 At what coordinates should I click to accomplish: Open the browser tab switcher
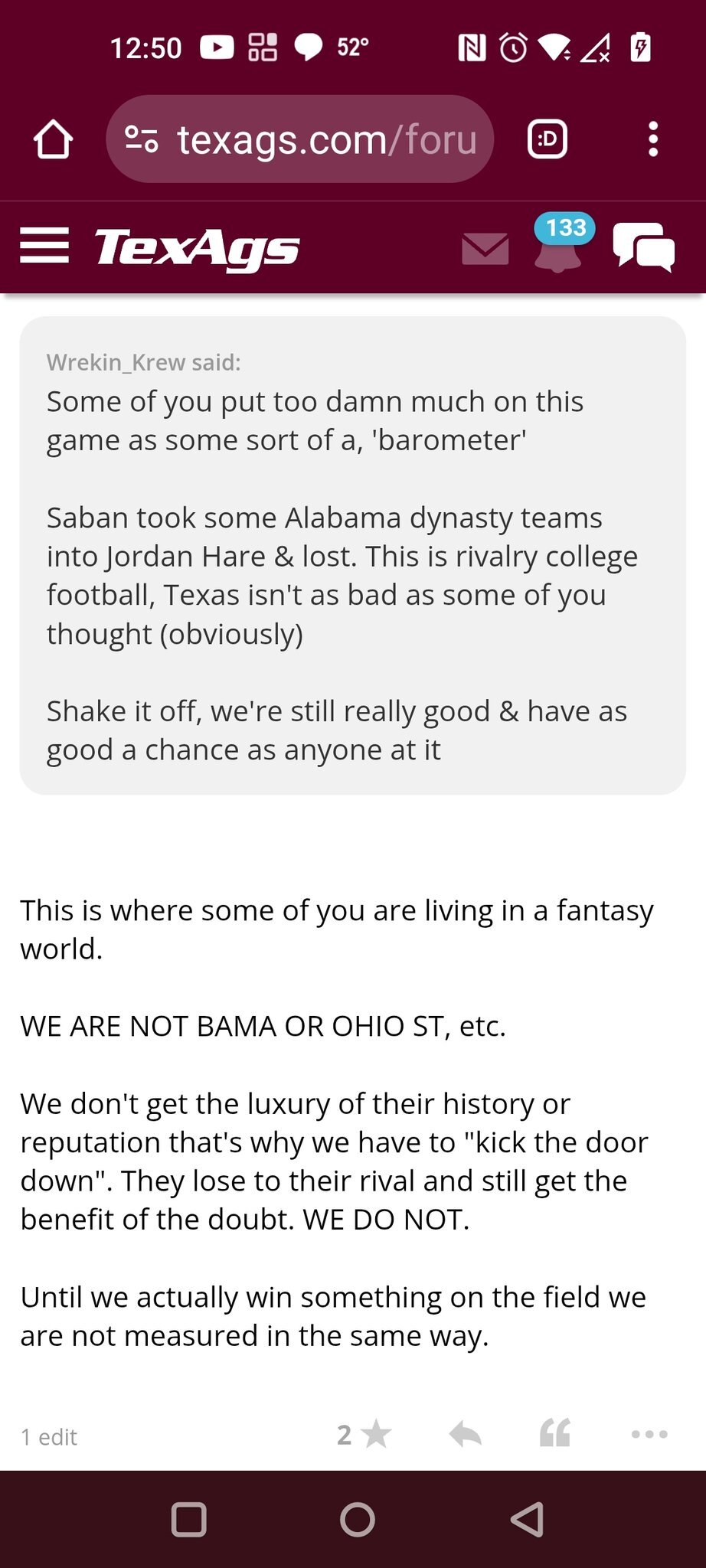pyautogui.click(x=547, y=139)
